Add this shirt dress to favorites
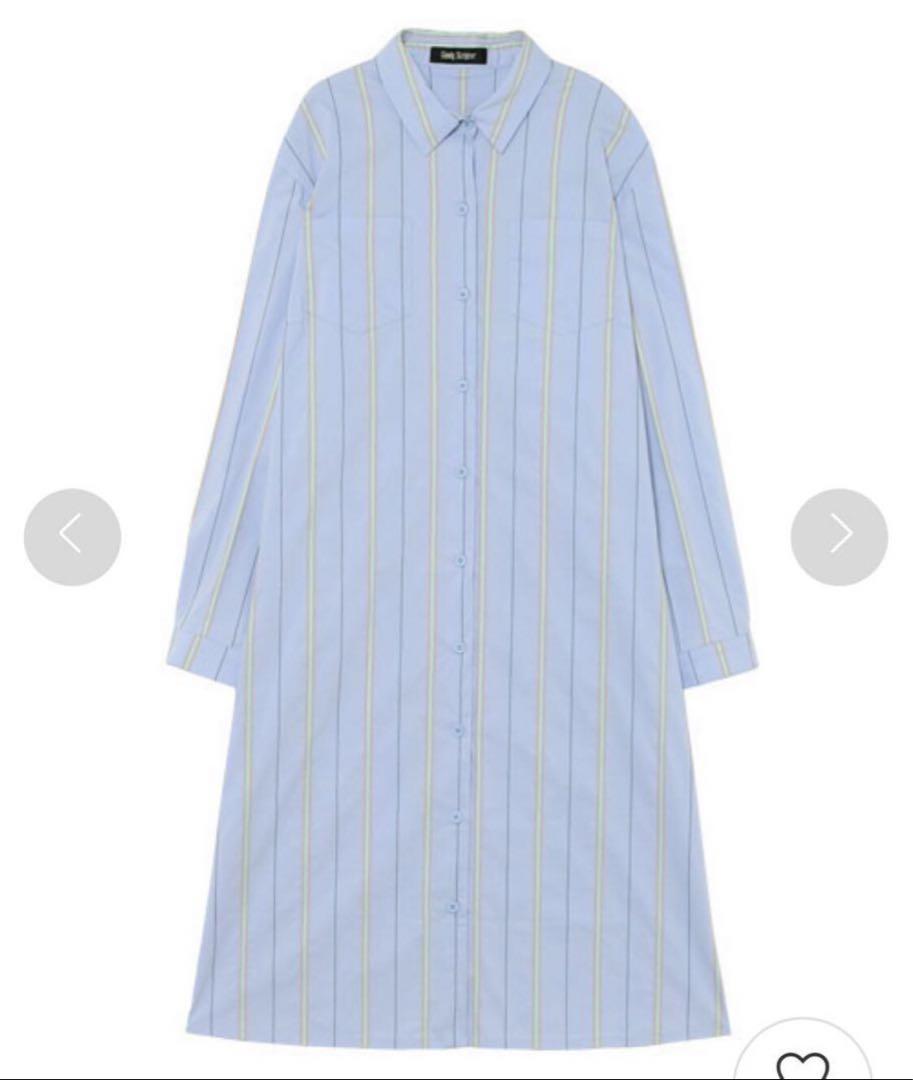This screenshot has width=913, height=1080. click(x=803, y=1062)
